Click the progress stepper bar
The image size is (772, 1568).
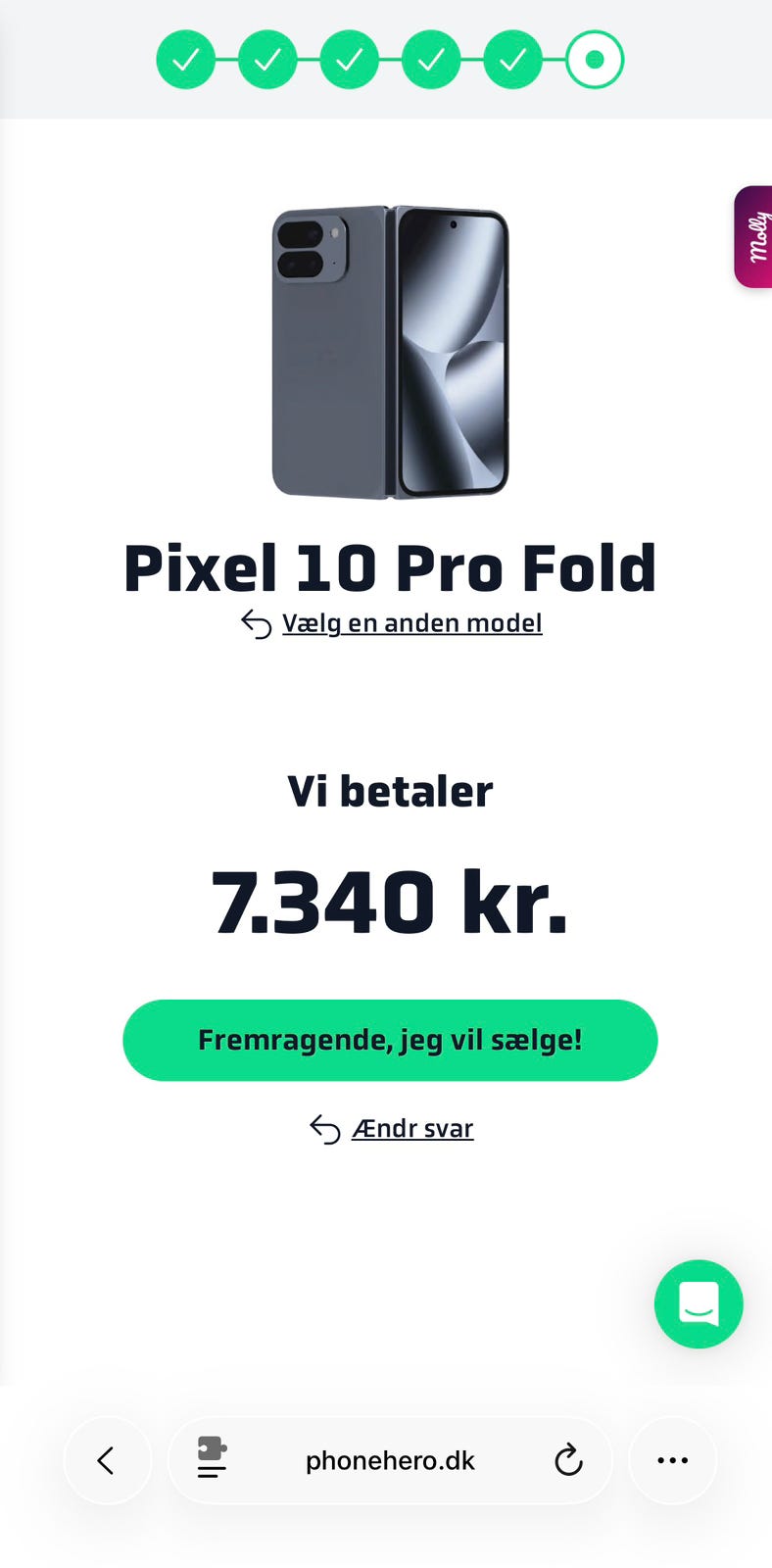[x=389, y=59]
